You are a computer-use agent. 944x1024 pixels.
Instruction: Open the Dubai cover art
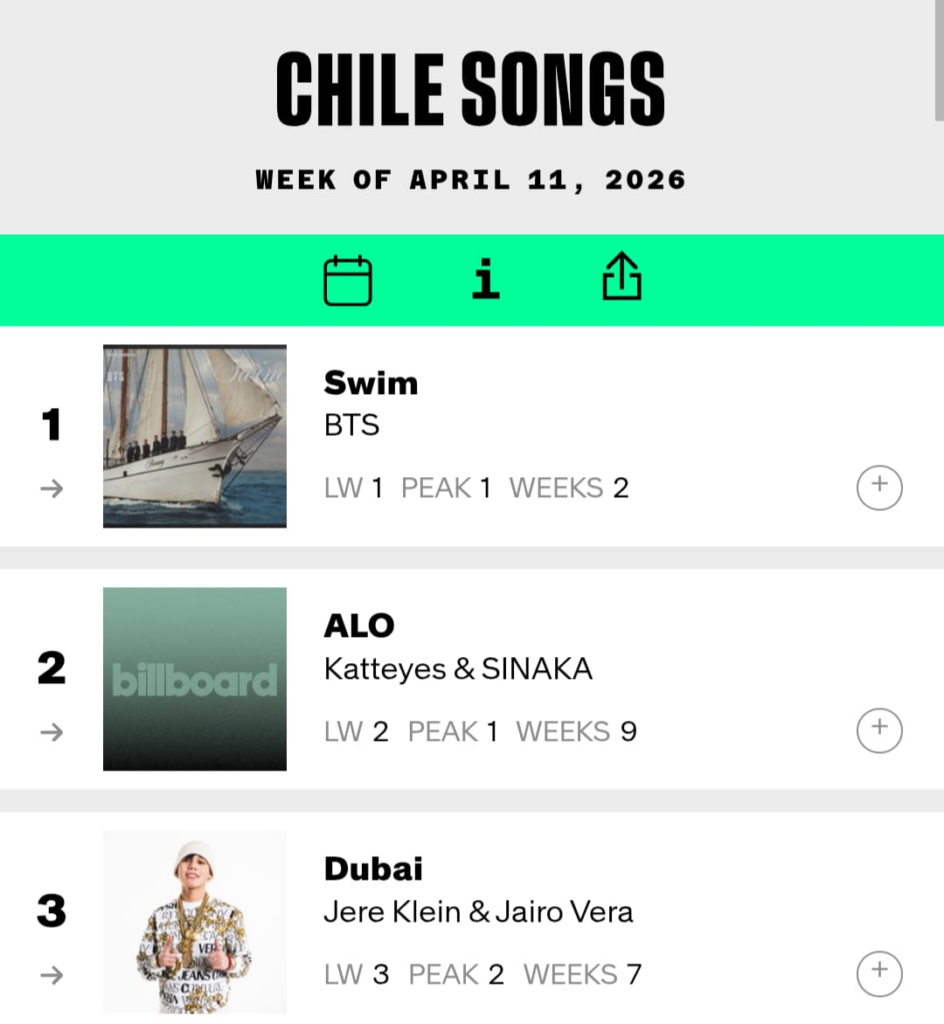(x=195, y=921)
